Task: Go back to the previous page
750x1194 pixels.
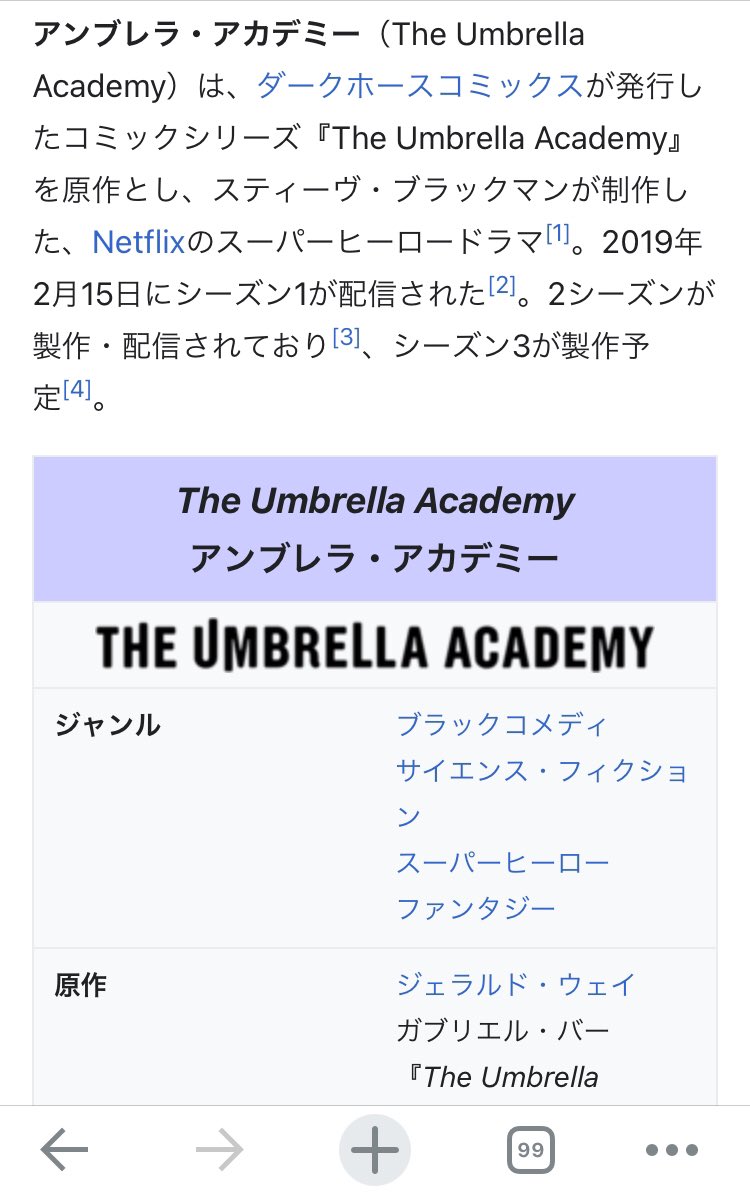Action: 65,1150
